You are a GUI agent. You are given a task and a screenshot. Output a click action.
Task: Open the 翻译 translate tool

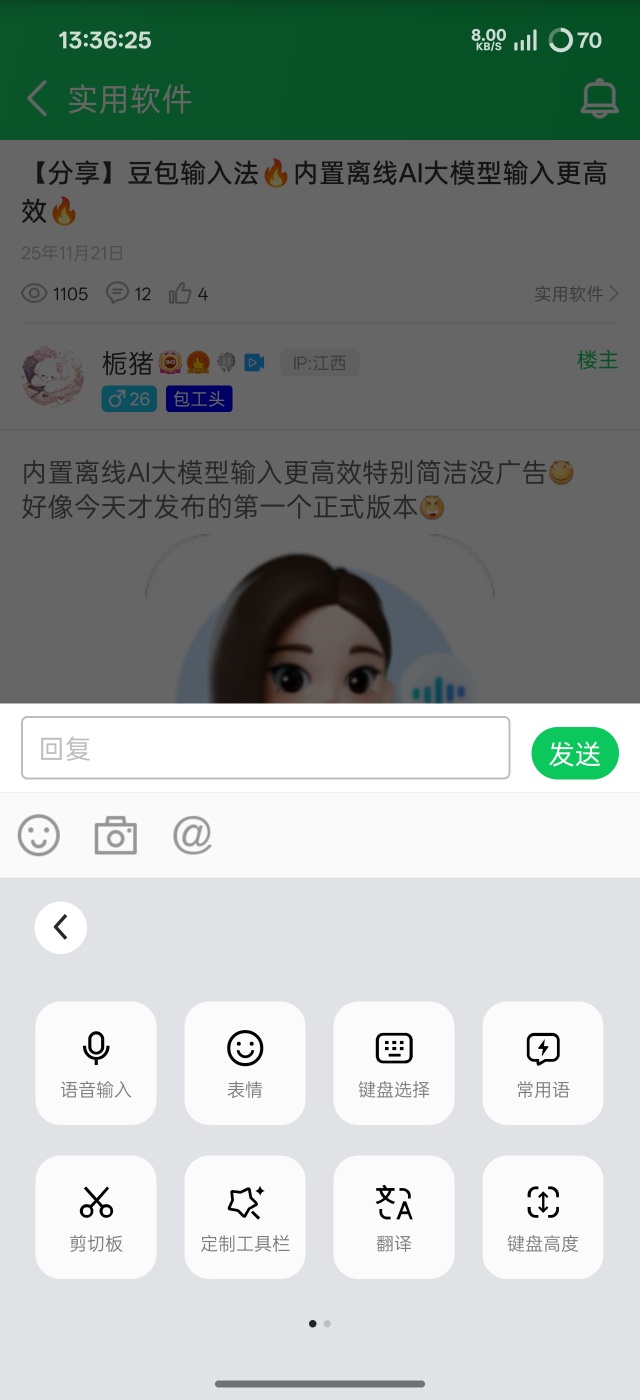tap(394, 1217)
